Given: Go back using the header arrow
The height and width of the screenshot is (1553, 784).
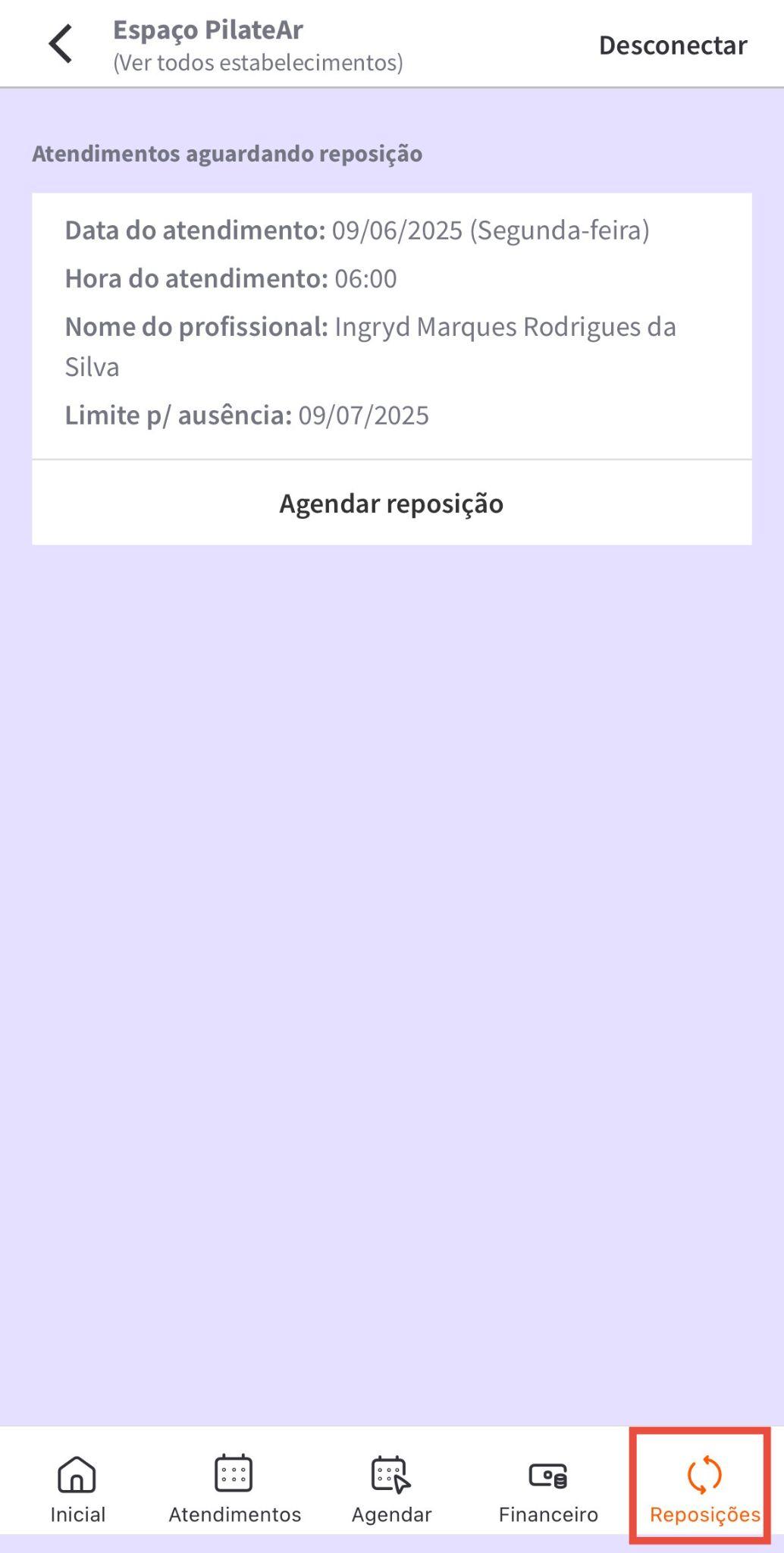Looking at the screenshot, I should [x=61, y=44].
